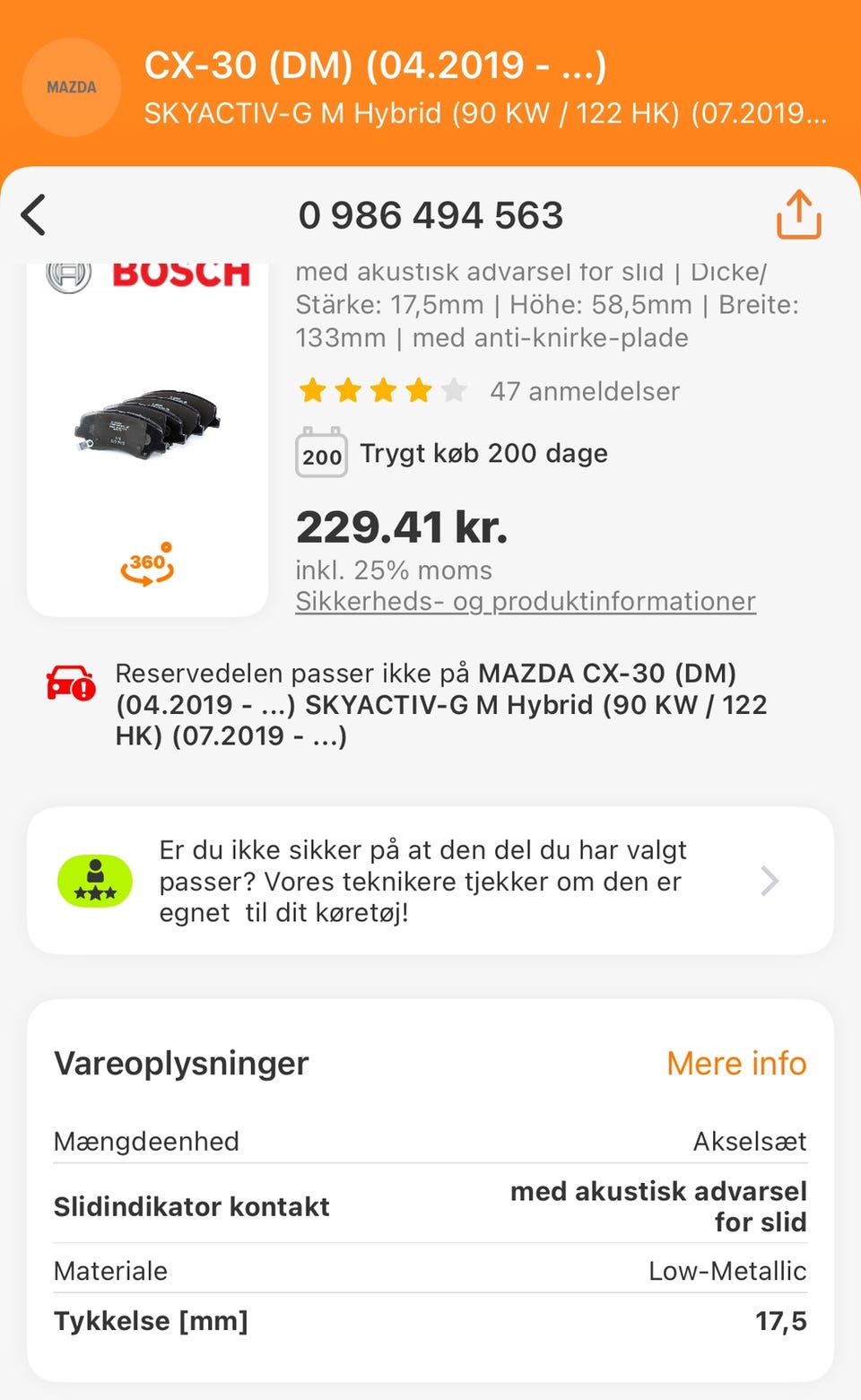Viewport: 861px width, 1400px height.
Task: Ask technicians to check part compatibility
Action: tap(430, 881)
